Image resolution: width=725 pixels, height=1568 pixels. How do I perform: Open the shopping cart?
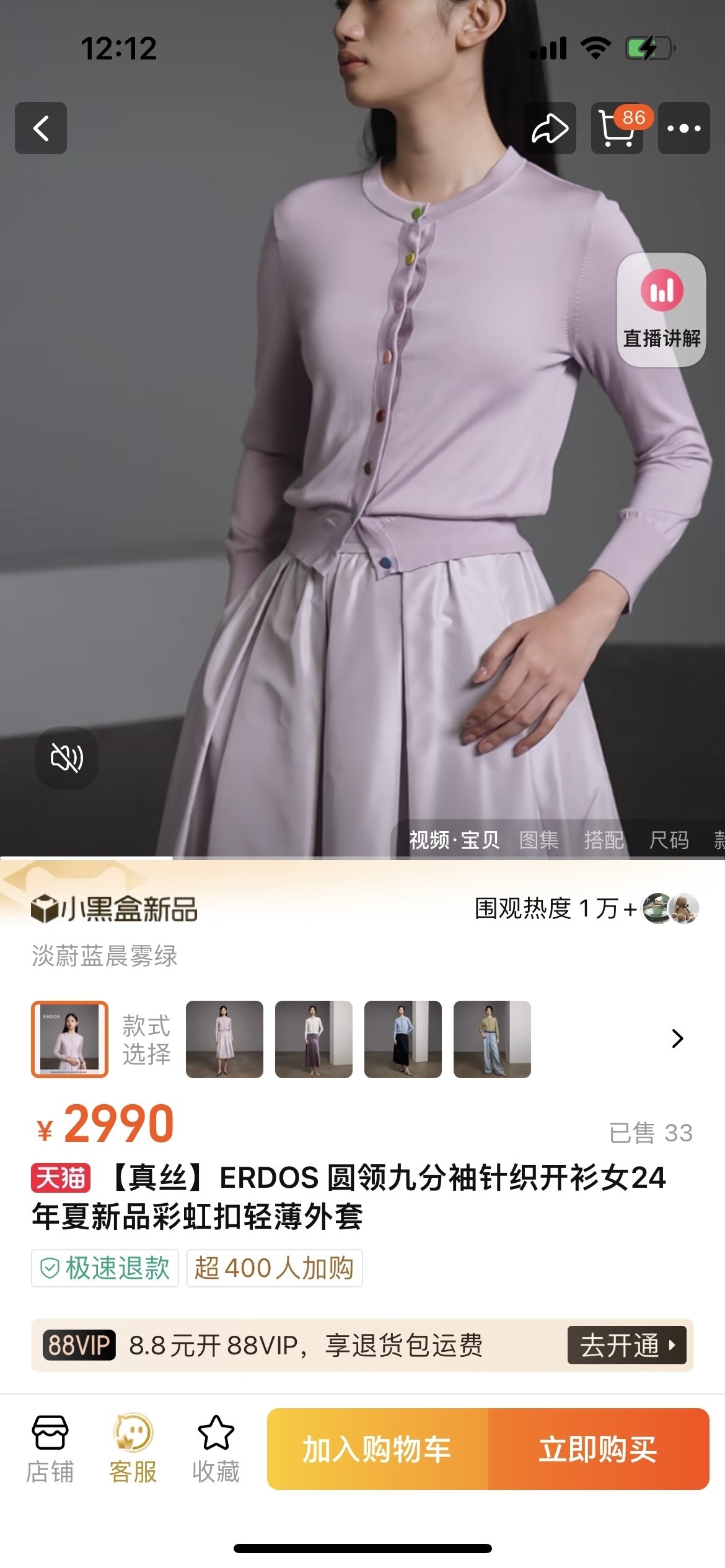click(617, 128)
